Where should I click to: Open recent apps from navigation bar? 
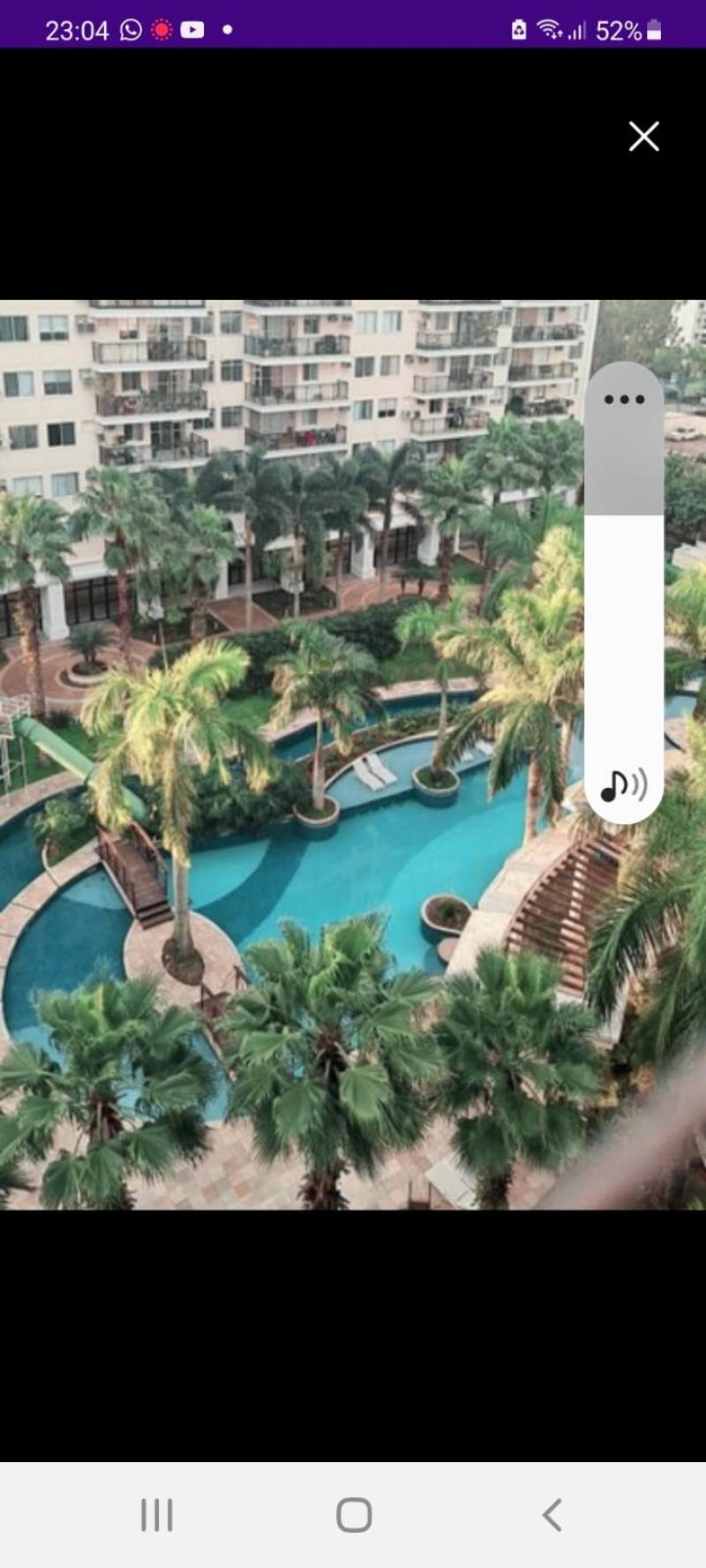pyautogui.click(x=157, y=1515)
